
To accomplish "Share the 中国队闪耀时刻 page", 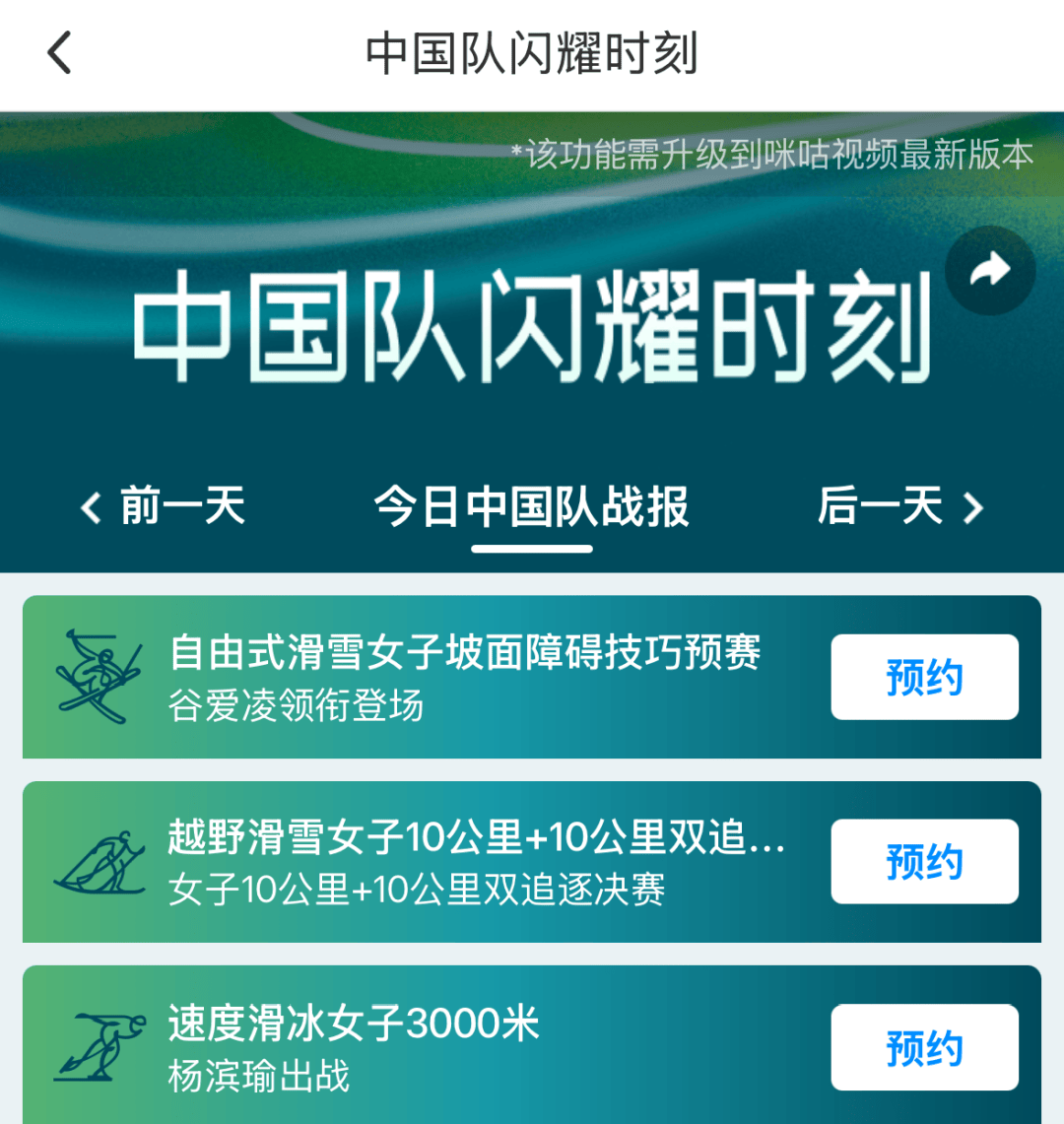I will pyautogui.click(x=989, y=271).
